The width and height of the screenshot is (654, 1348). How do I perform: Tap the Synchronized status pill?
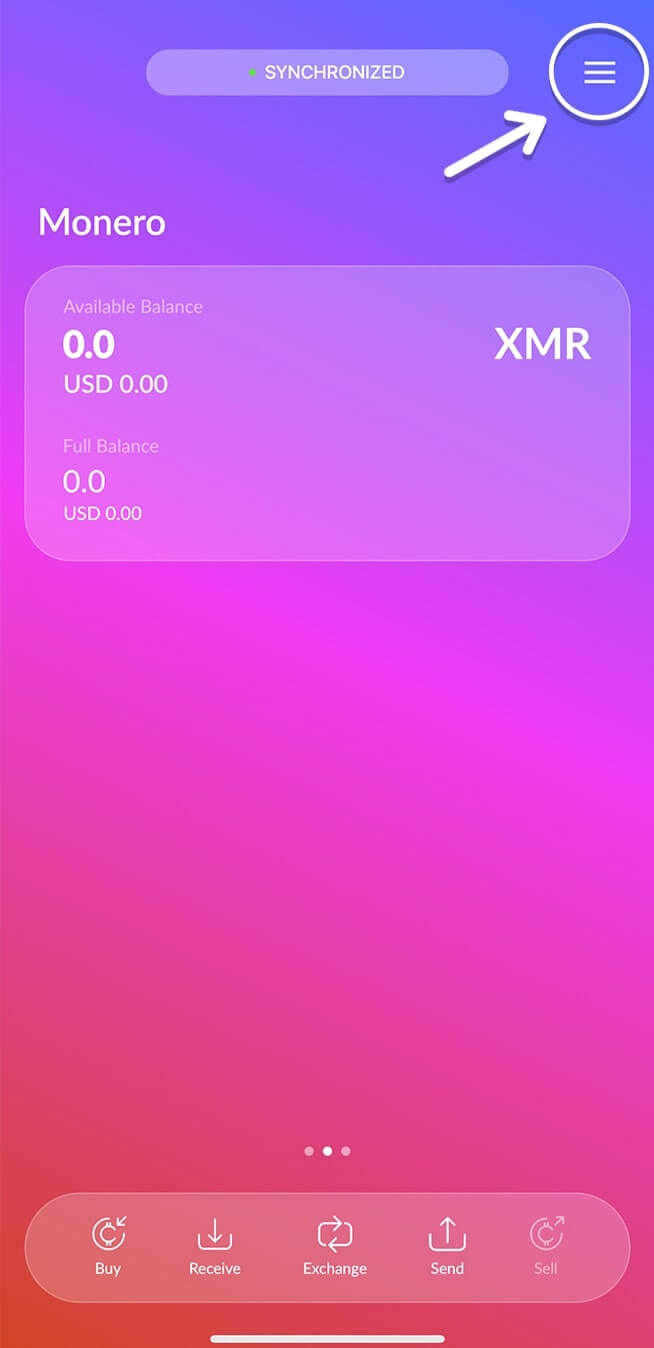327,73
